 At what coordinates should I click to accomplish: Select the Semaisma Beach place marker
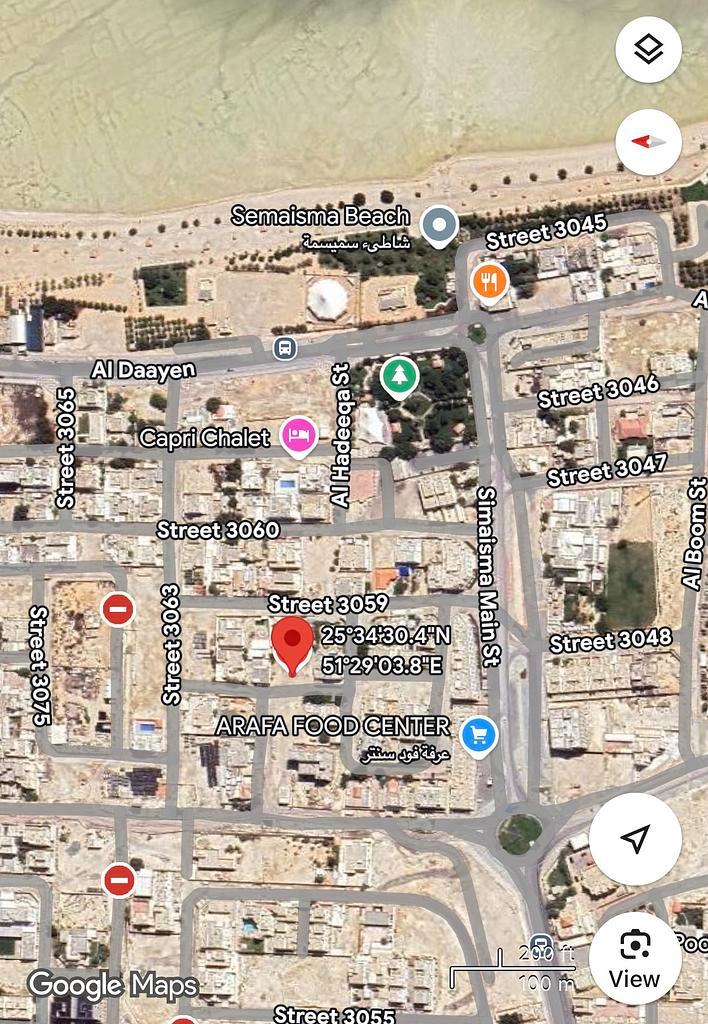pyautogui.click(x=439, y=226)
